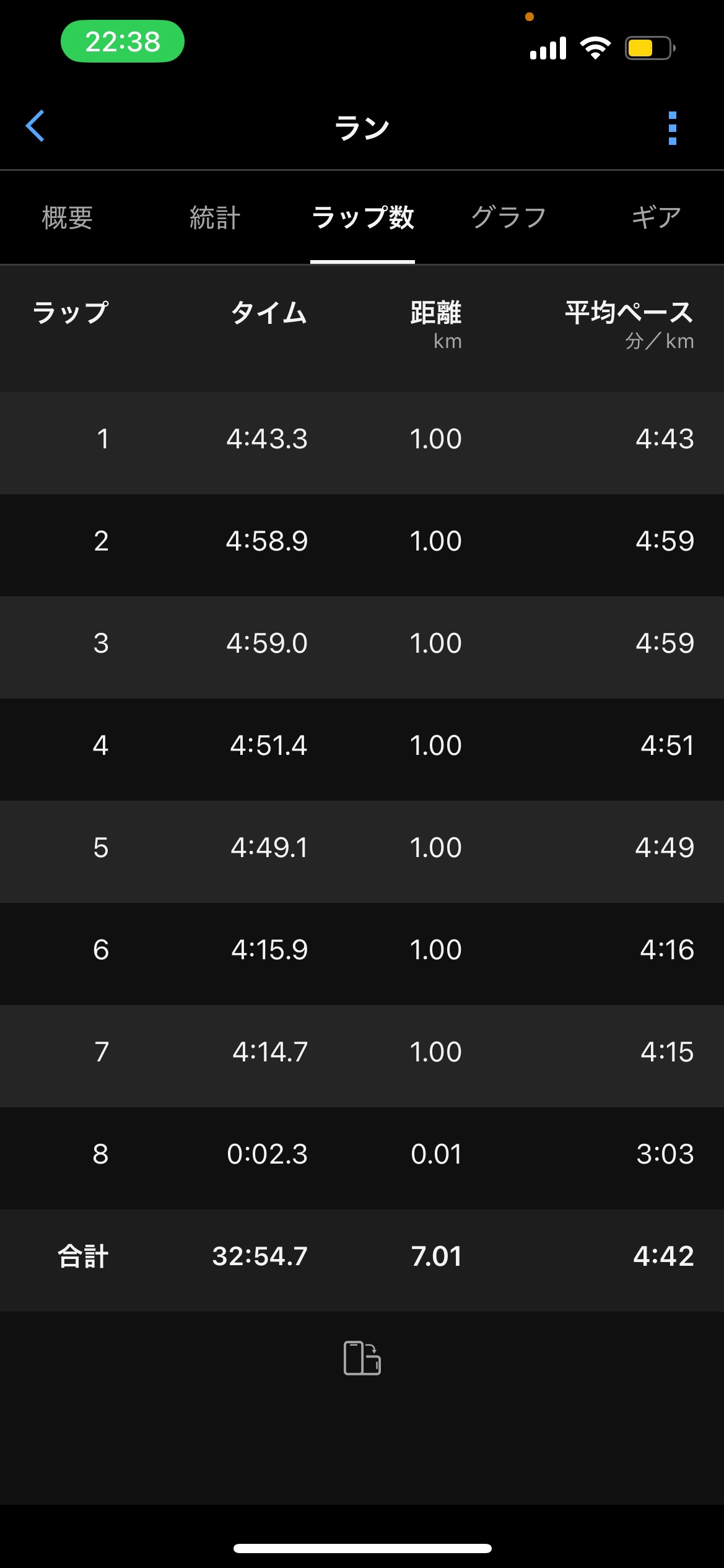Open the three-dot overflow menu
Viewport: 724px width, 1568px height.
(x=672, y=128)
